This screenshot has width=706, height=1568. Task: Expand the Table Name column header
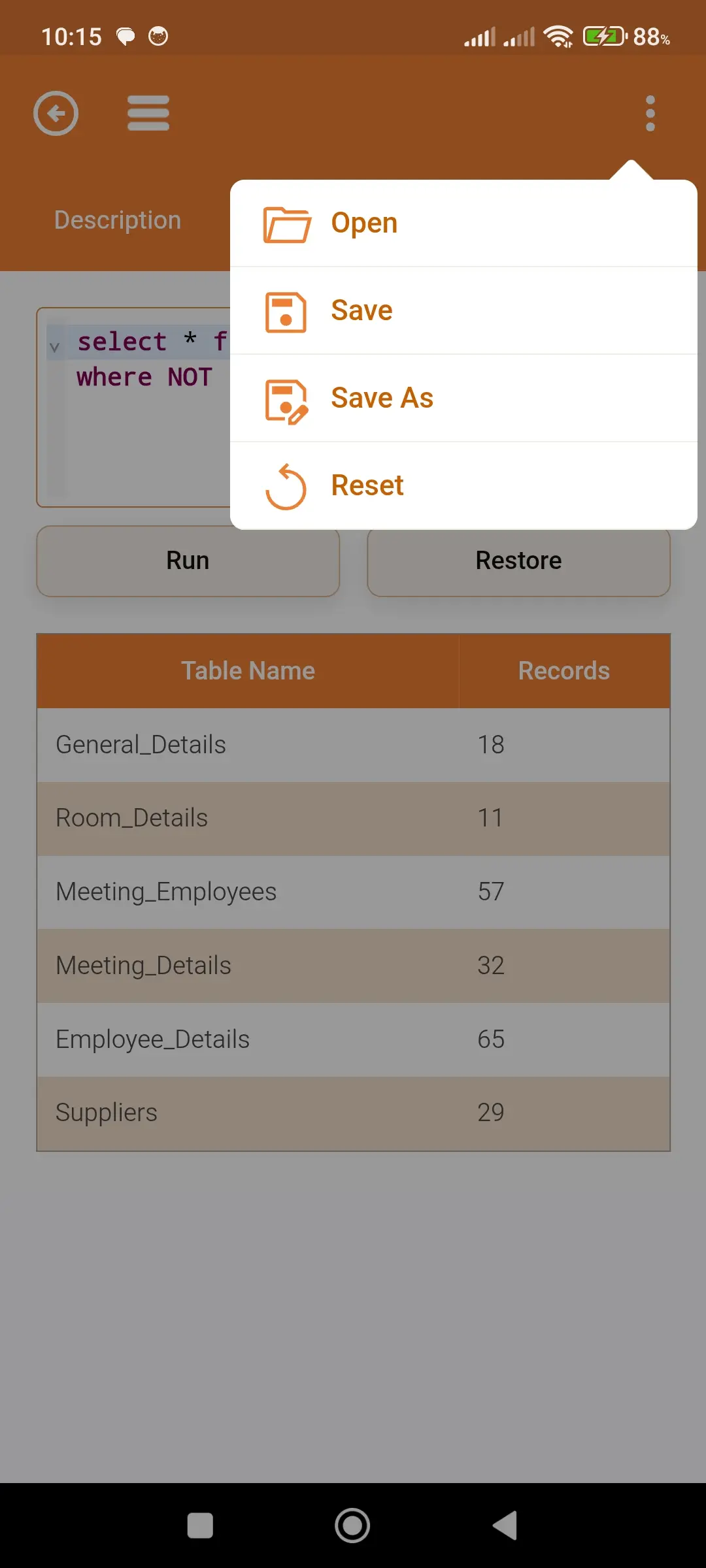coord(247,670)
